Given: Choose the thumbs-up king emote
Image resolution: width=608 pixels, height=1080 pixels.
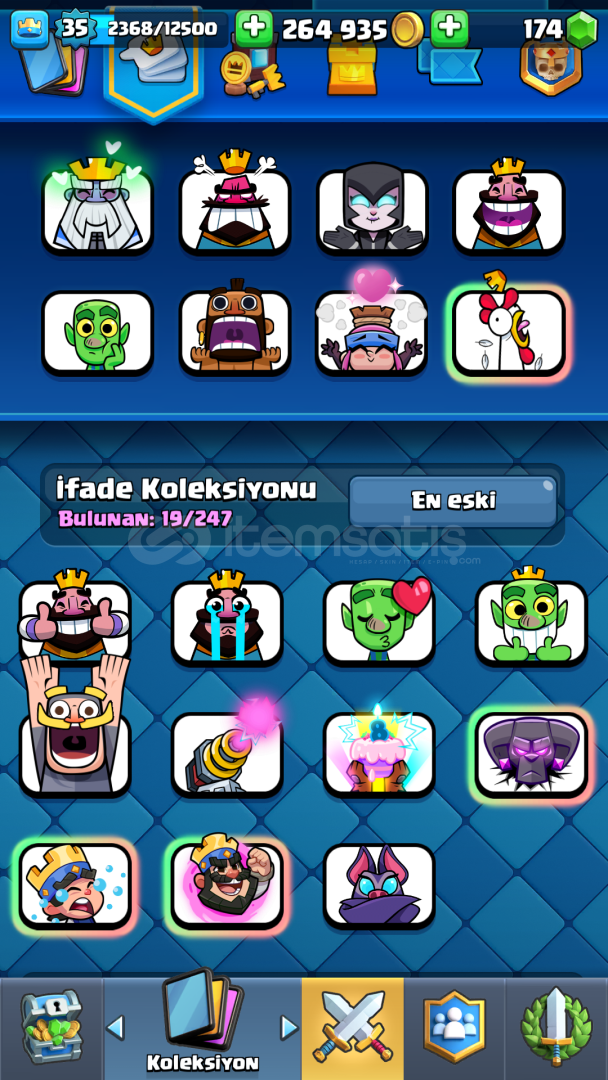Looking at the screenshot, I should click(x=74, y=618).
